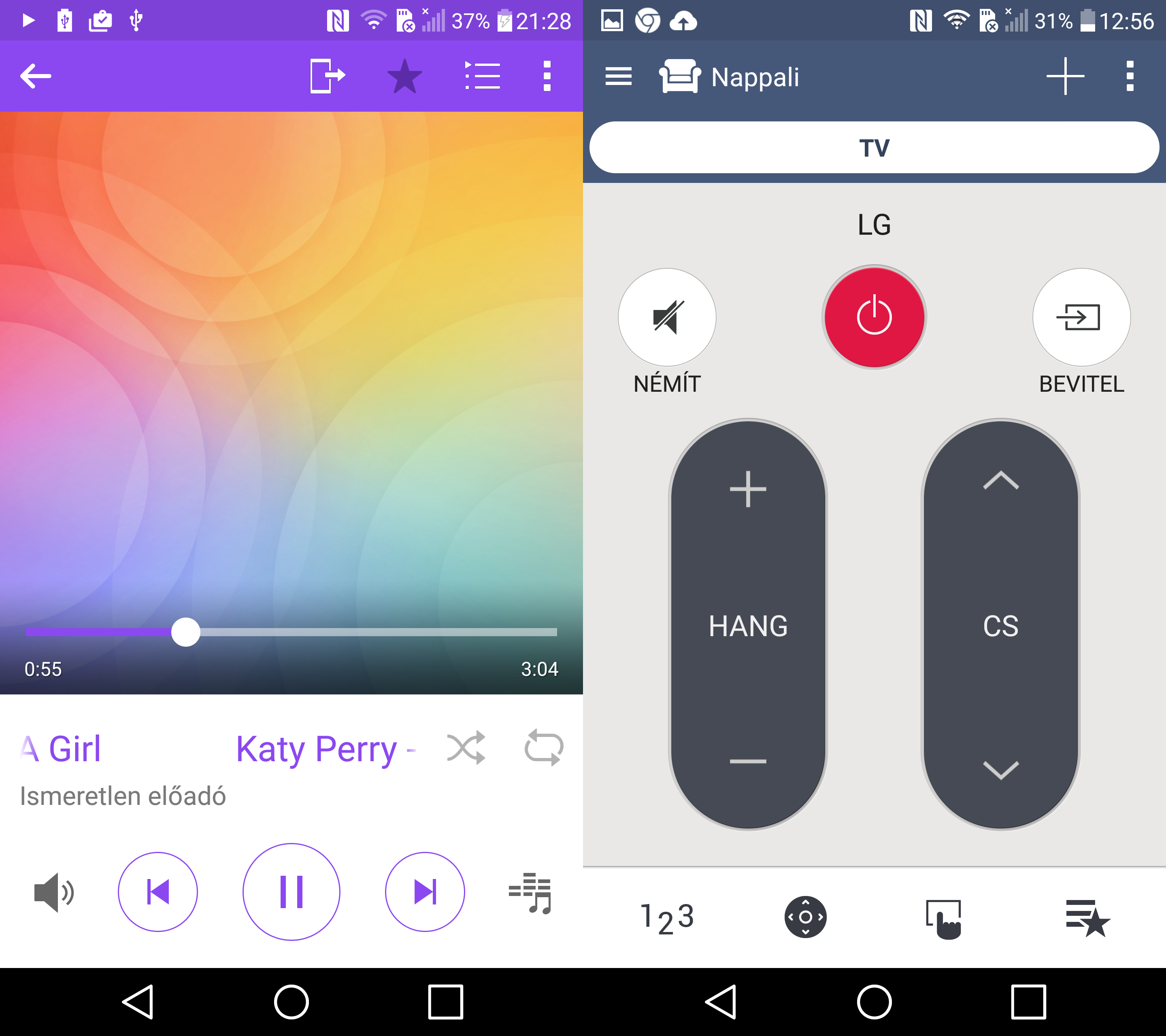This screenshot has width=1166, height=1036.
Task: Open the music player playlist view
Action: (482, 76)
